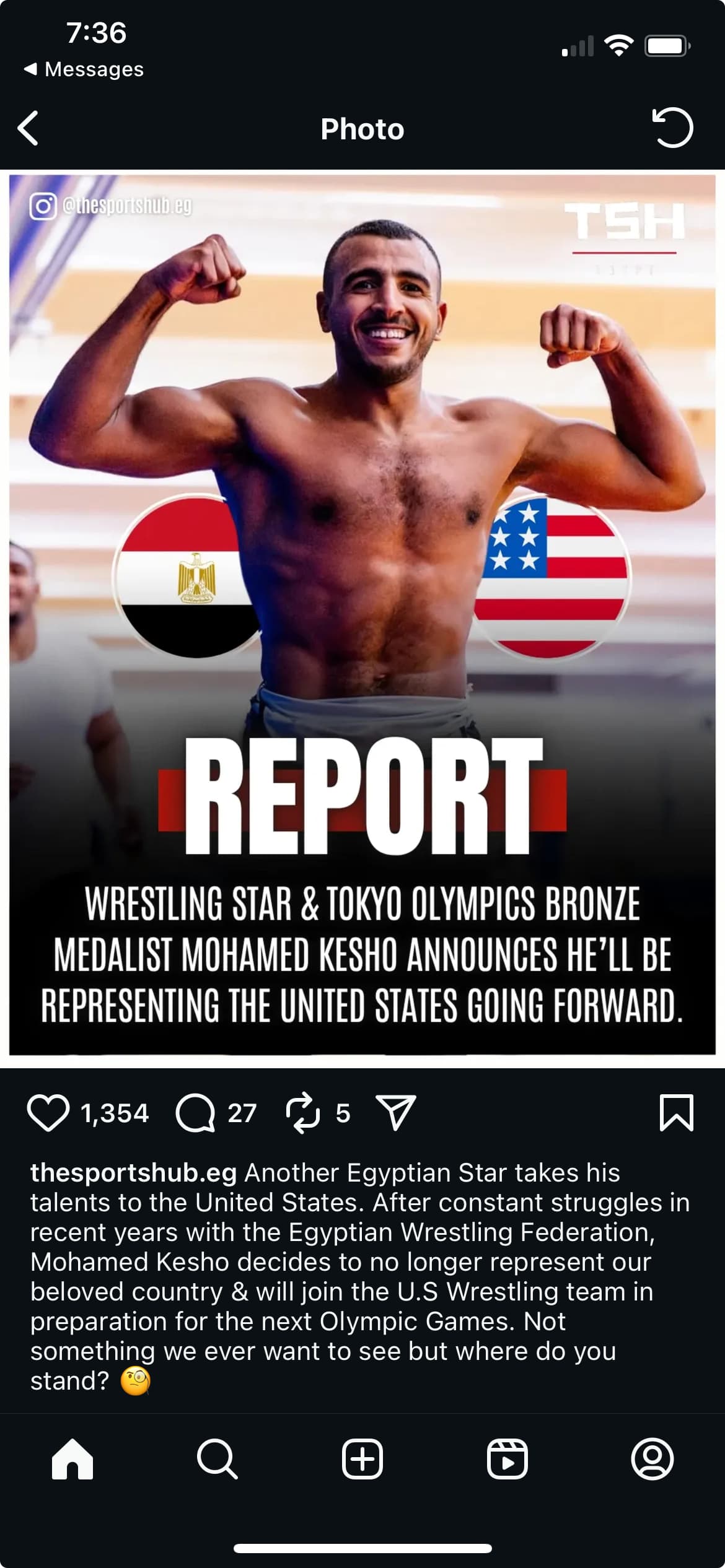Switch to the Reels tab
This screenshot has width=725, height=1568.
(507, 1458)
